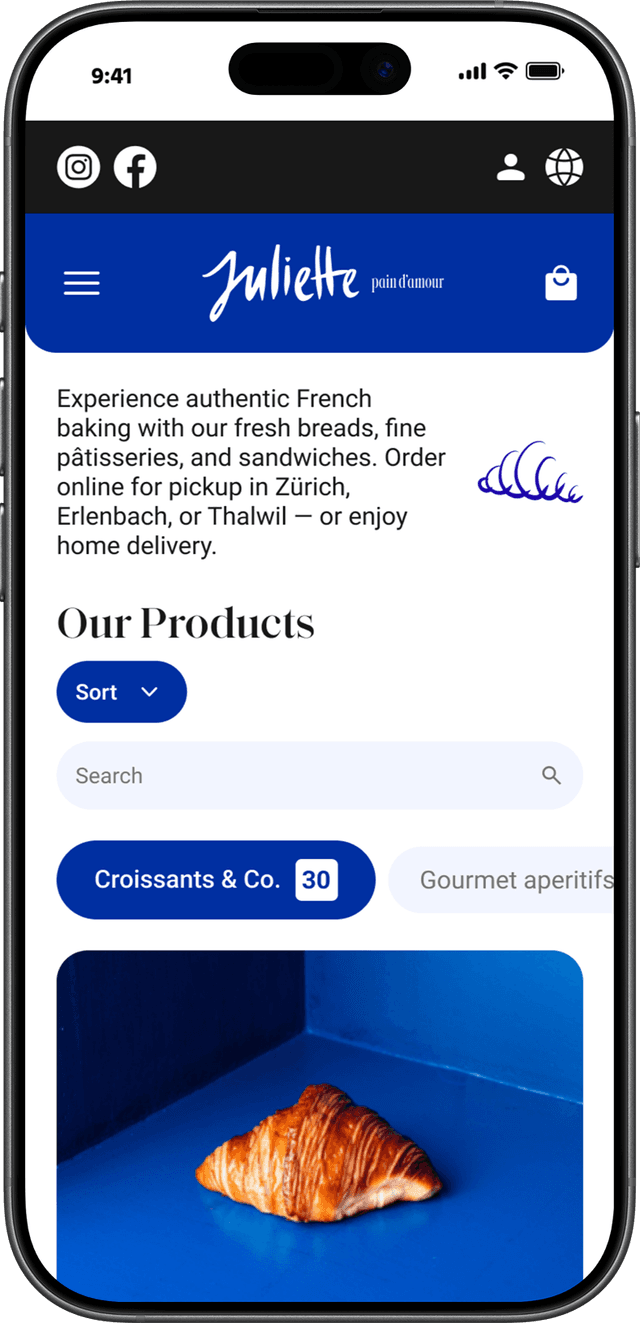Open the Facebook page link

(x=135, y=167)
